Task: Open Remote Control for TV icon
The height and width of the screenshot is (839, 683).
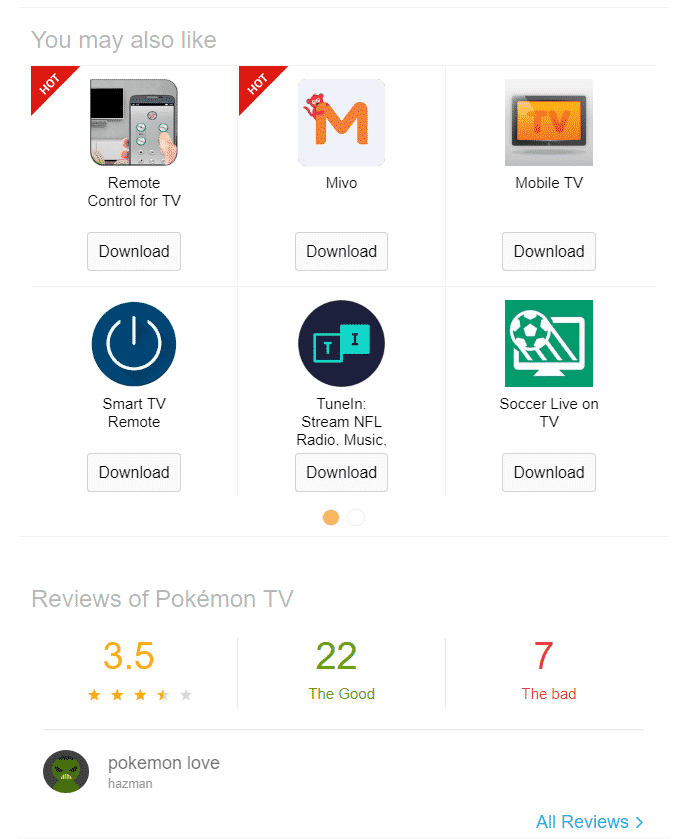Action: point(134,122)
